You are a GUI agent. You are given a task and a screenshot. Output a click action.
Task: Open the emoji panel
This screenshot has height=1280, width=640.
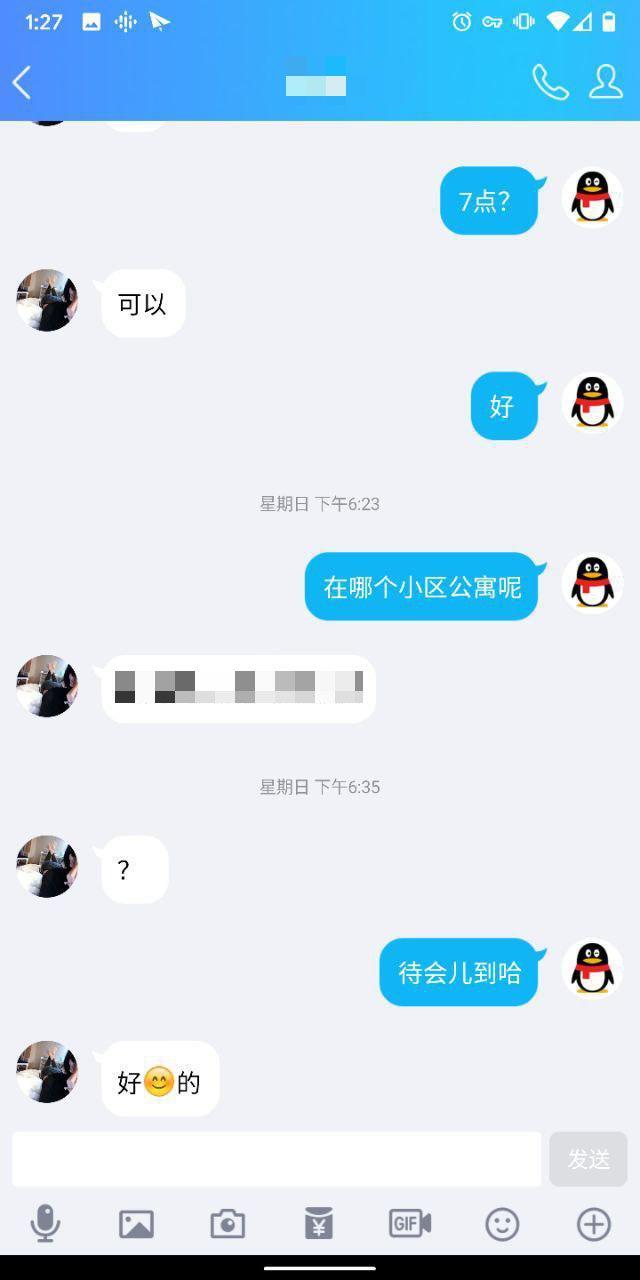point(502,1223)
